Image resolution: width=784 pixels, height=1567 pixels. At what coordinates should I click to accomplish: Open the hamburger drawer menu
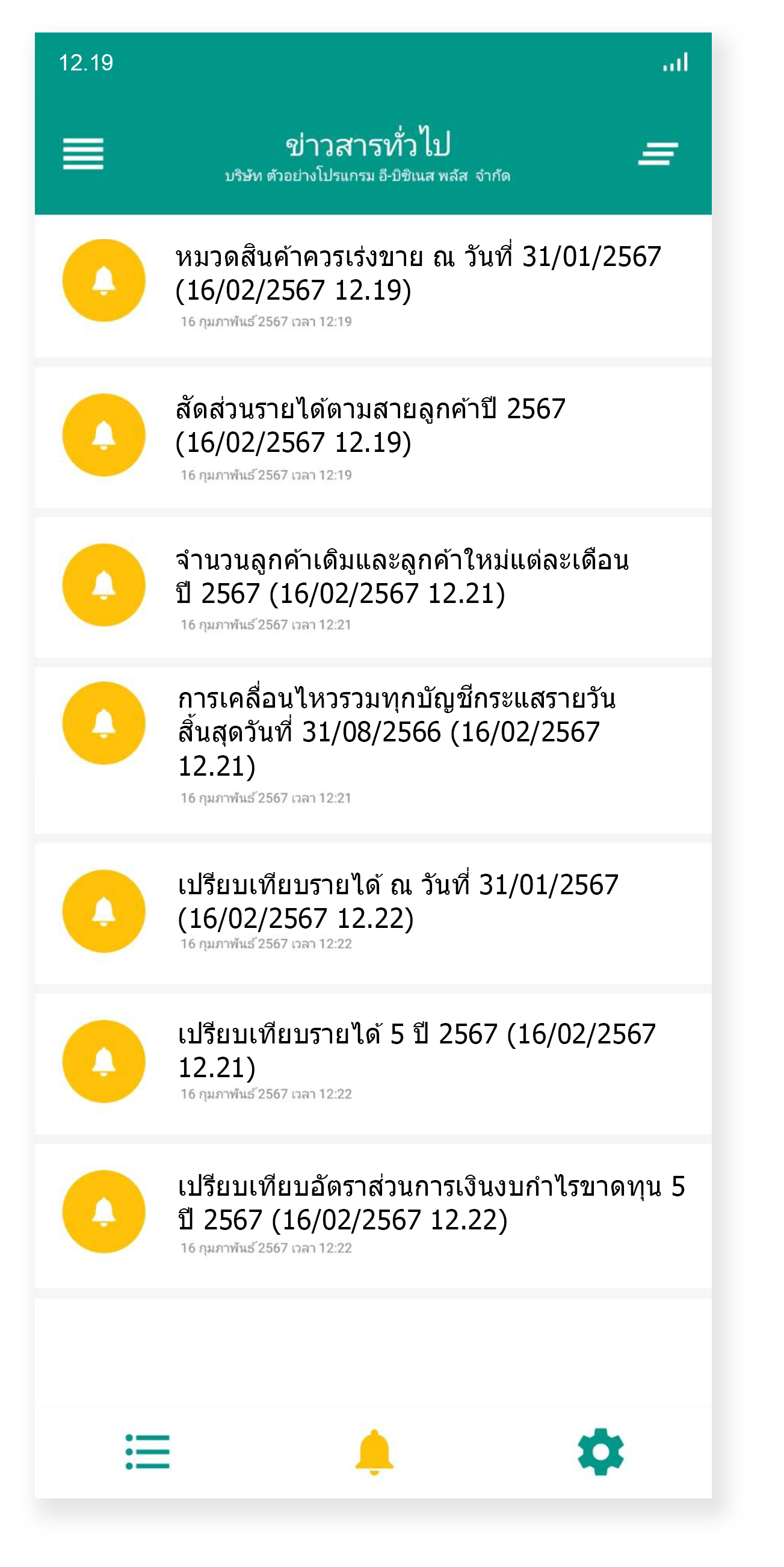[83, 153]
